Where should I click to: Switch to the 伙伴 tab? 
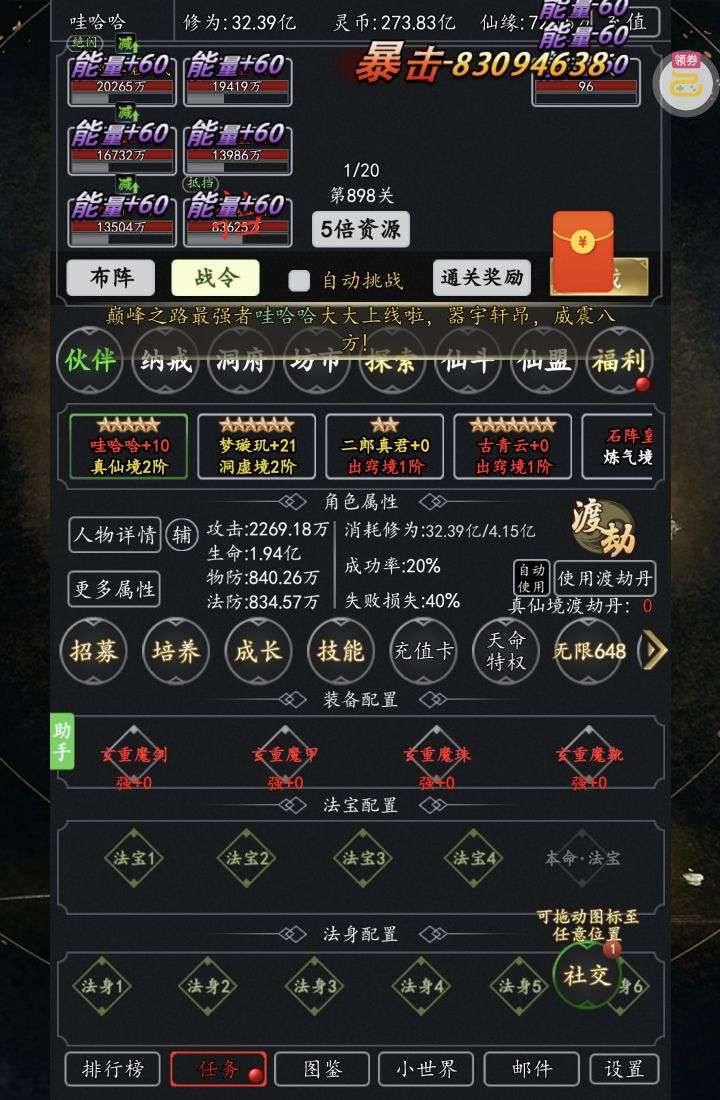pos(90,360)
